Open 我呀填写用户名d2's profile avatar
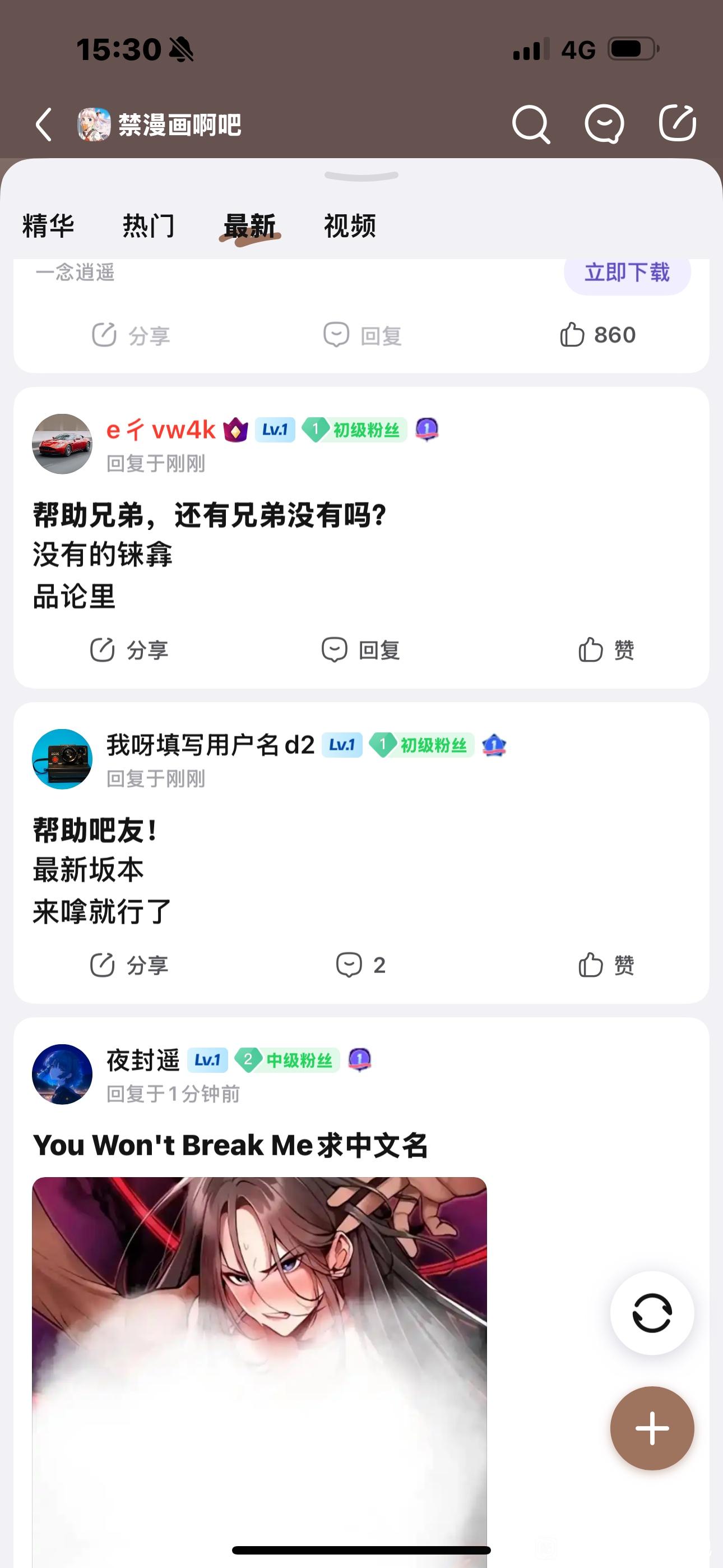723x1568 pixels. [x=62, y=759]
